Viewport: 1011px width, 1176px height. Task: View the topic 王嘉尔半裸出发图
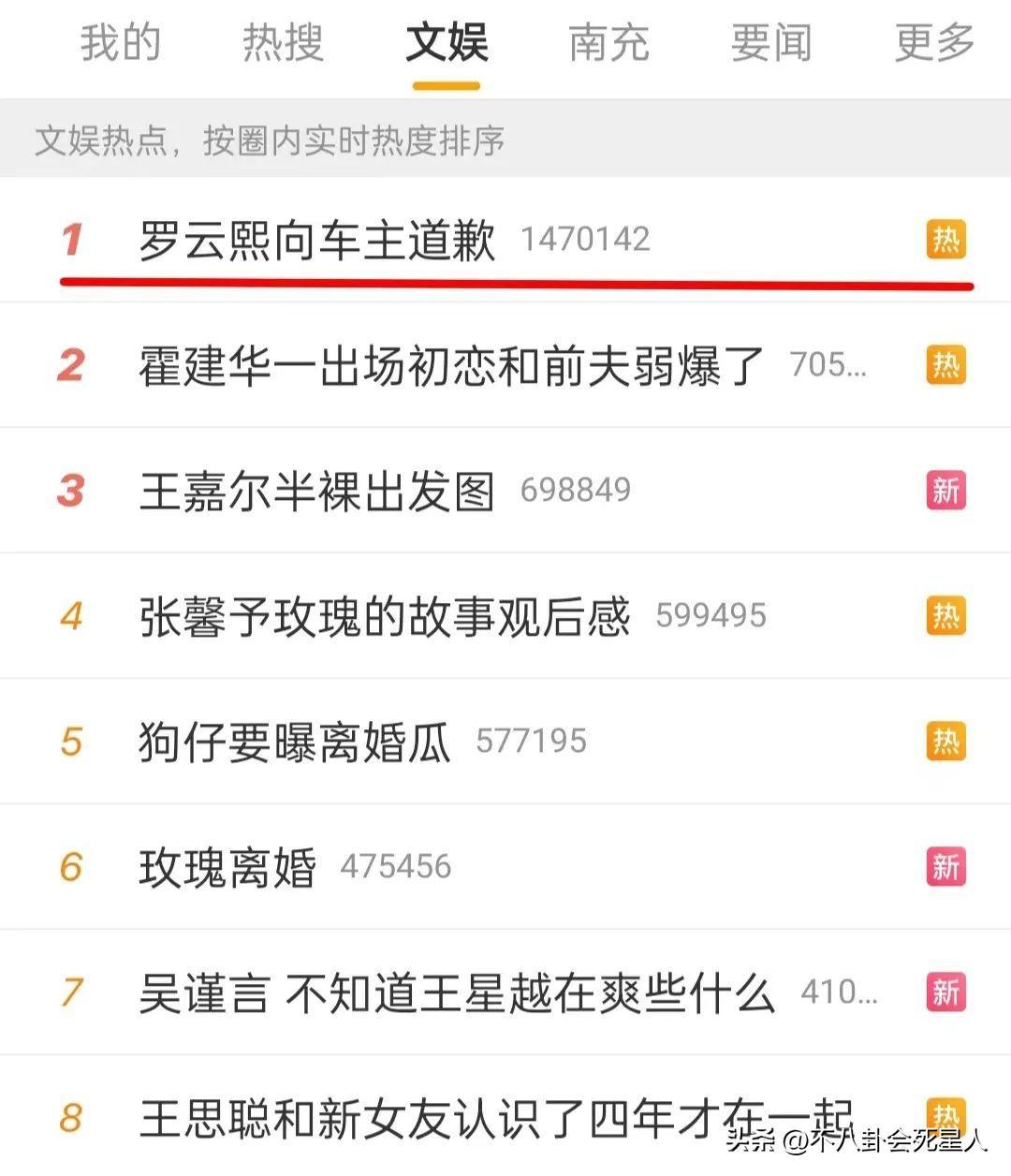click(x=316, y=491)
